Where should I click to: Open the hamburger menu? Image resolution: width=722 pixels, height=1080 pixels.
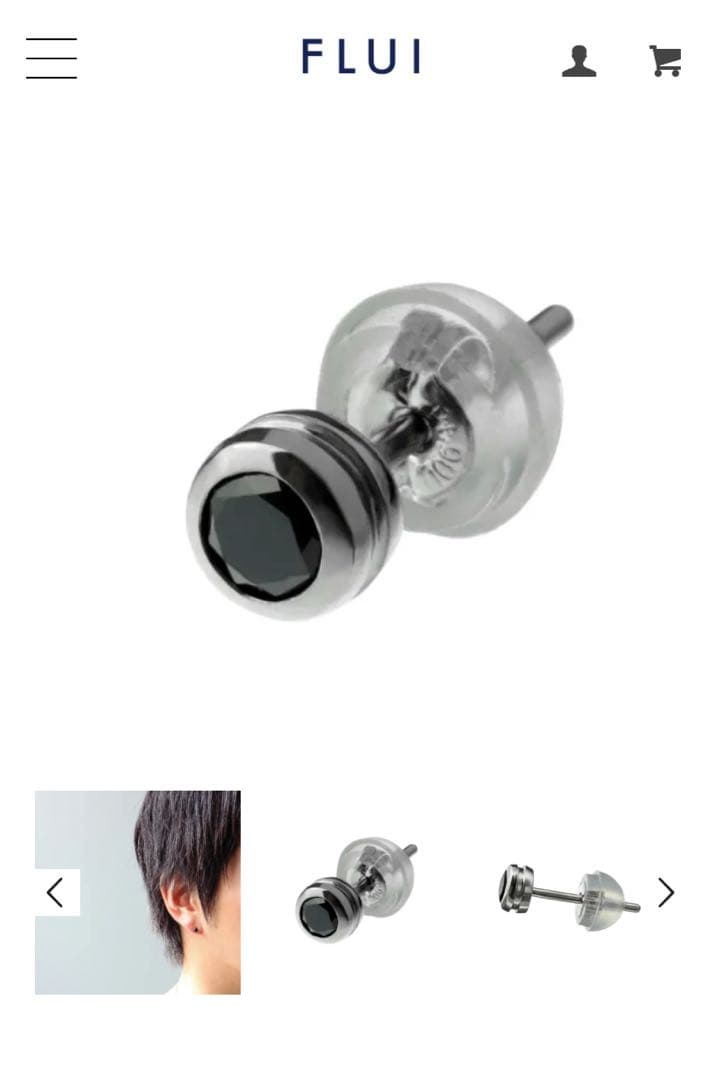51,58
